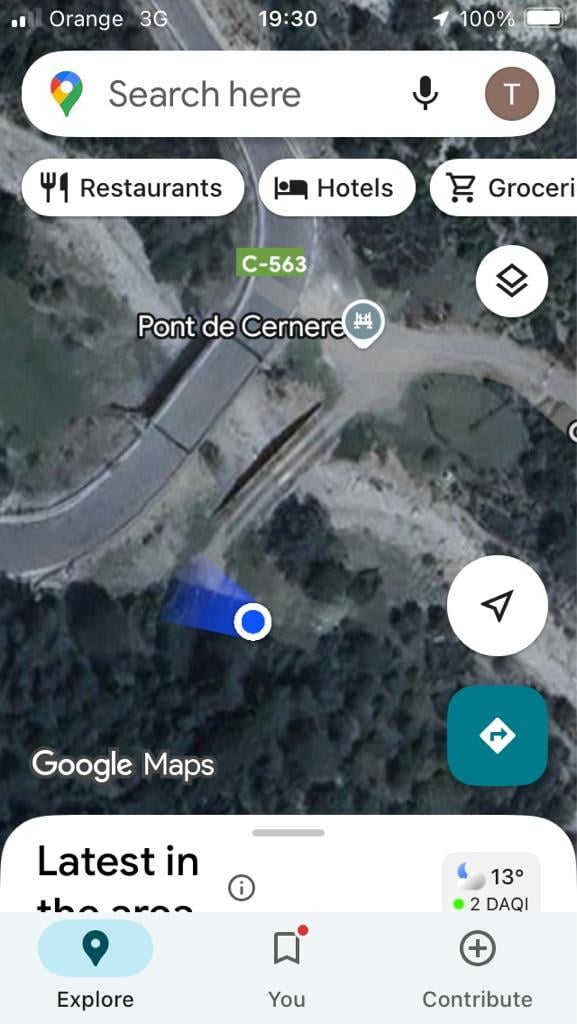Open the 13° weather widget
Screen dimensions: 577x1024
(491, 882)
